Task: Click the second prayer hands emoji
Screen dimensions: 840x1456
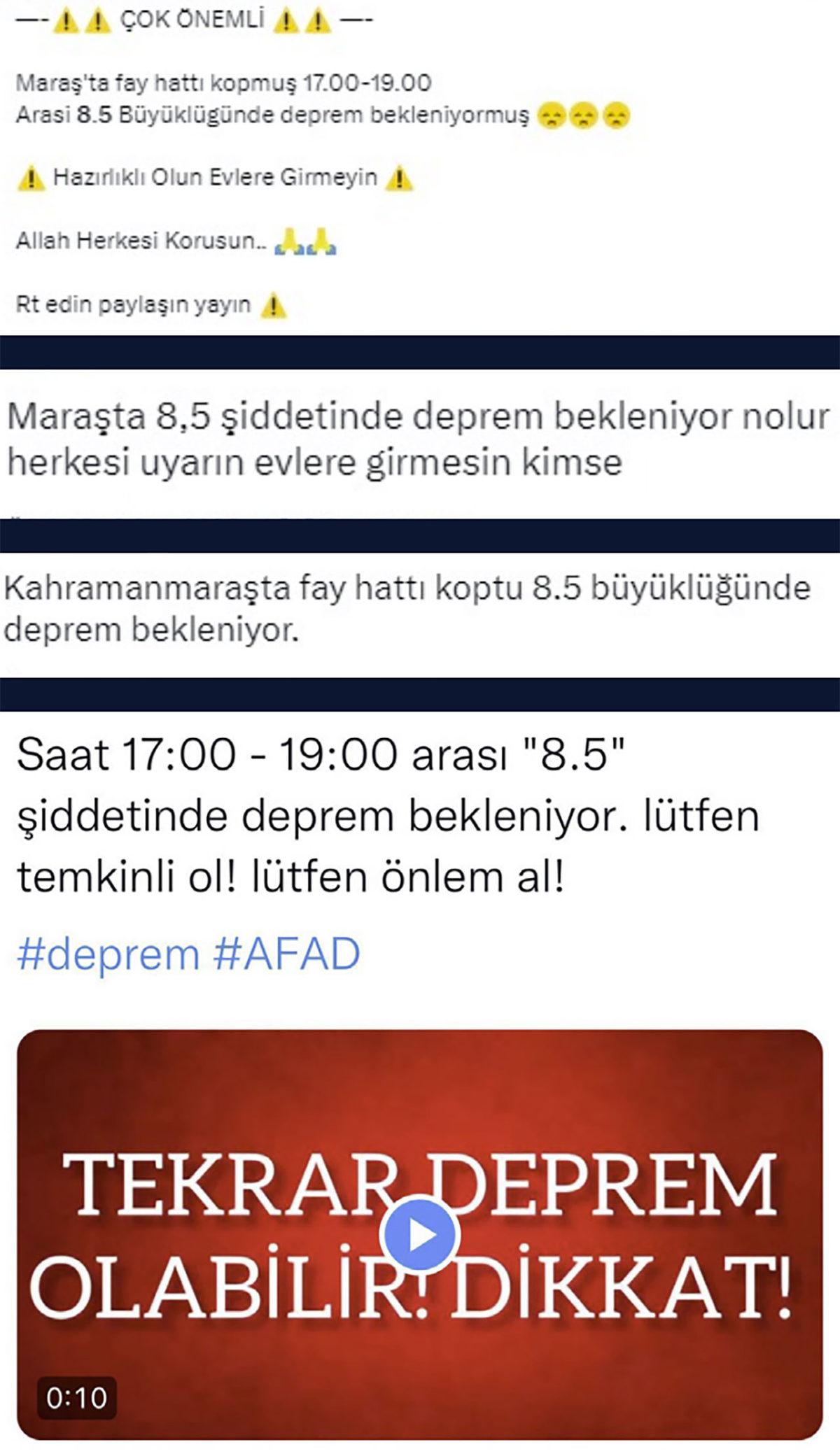Action: click(x=322, y=243)
